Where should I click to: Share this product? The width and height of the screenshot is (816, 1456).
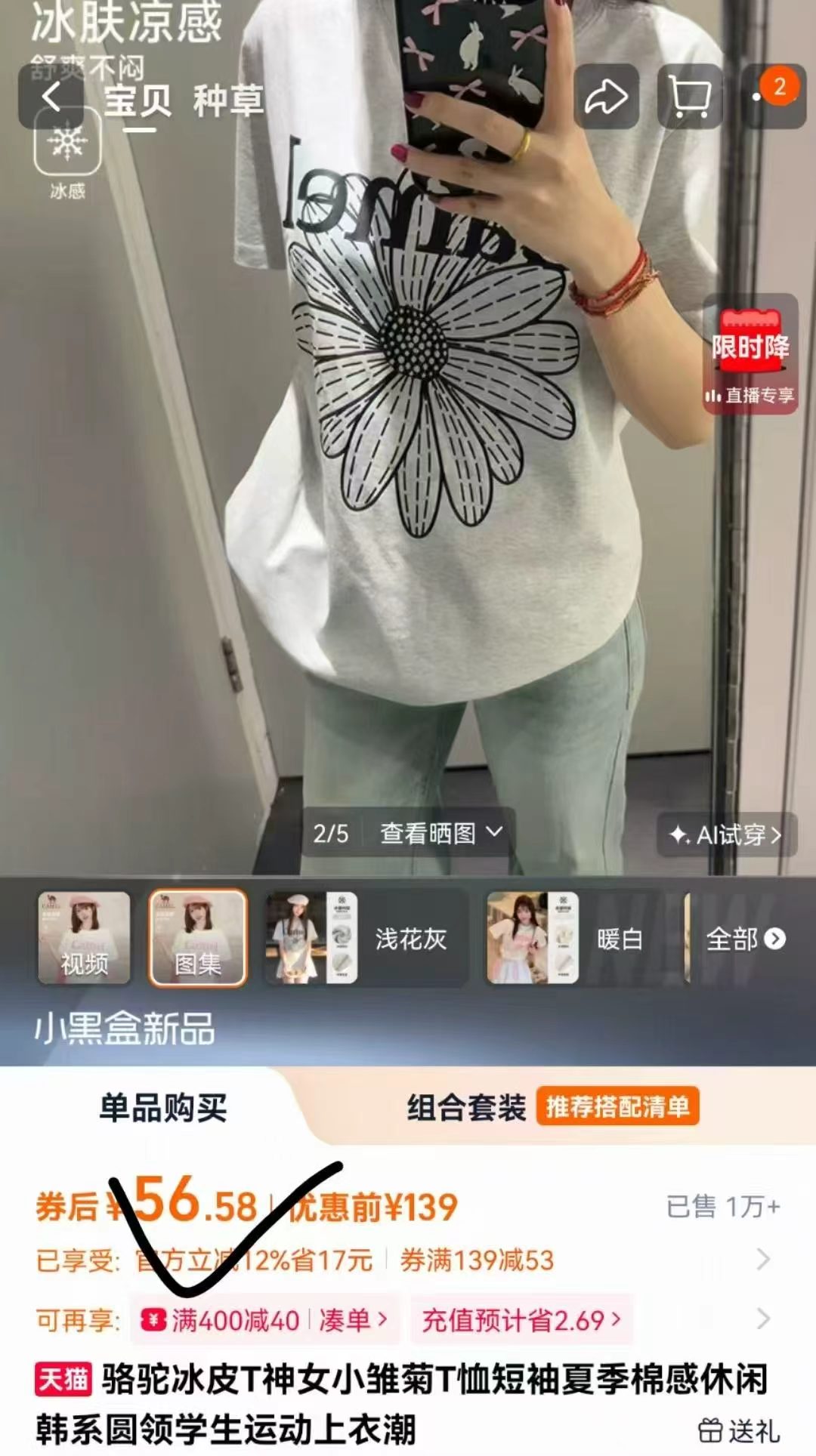[x=606, y=97]
